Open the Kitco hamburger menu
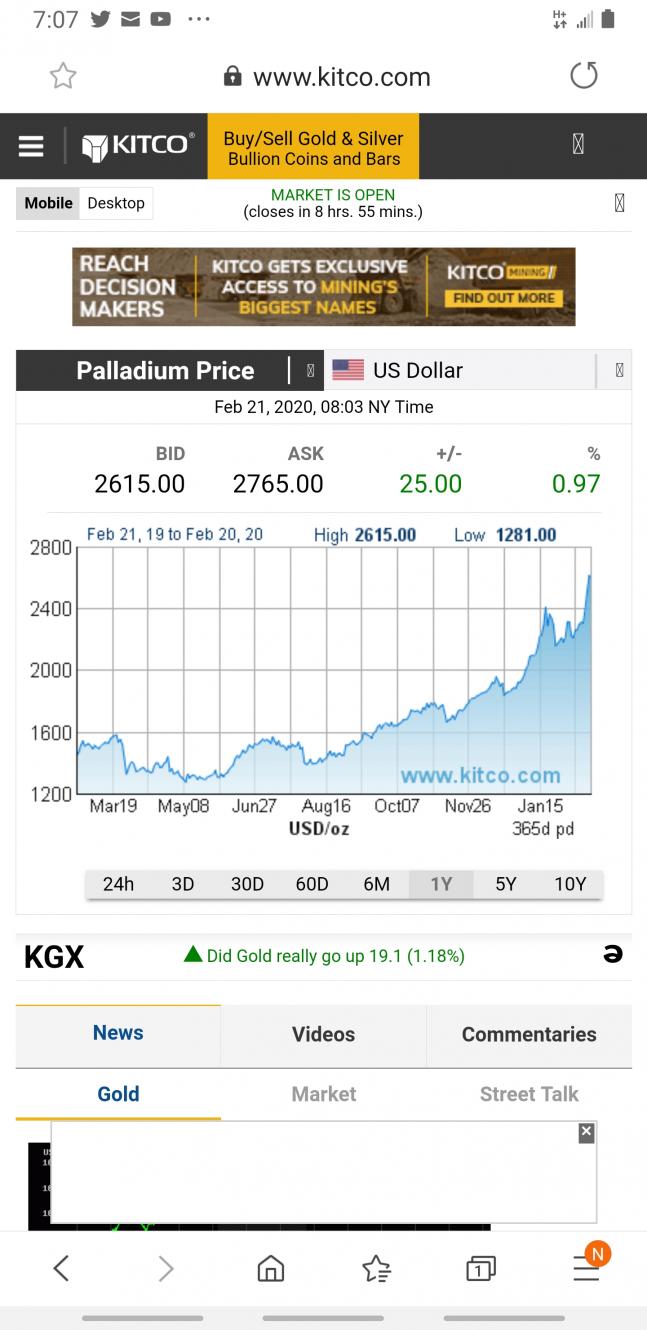647x1330 pixels. coord(32,146)
